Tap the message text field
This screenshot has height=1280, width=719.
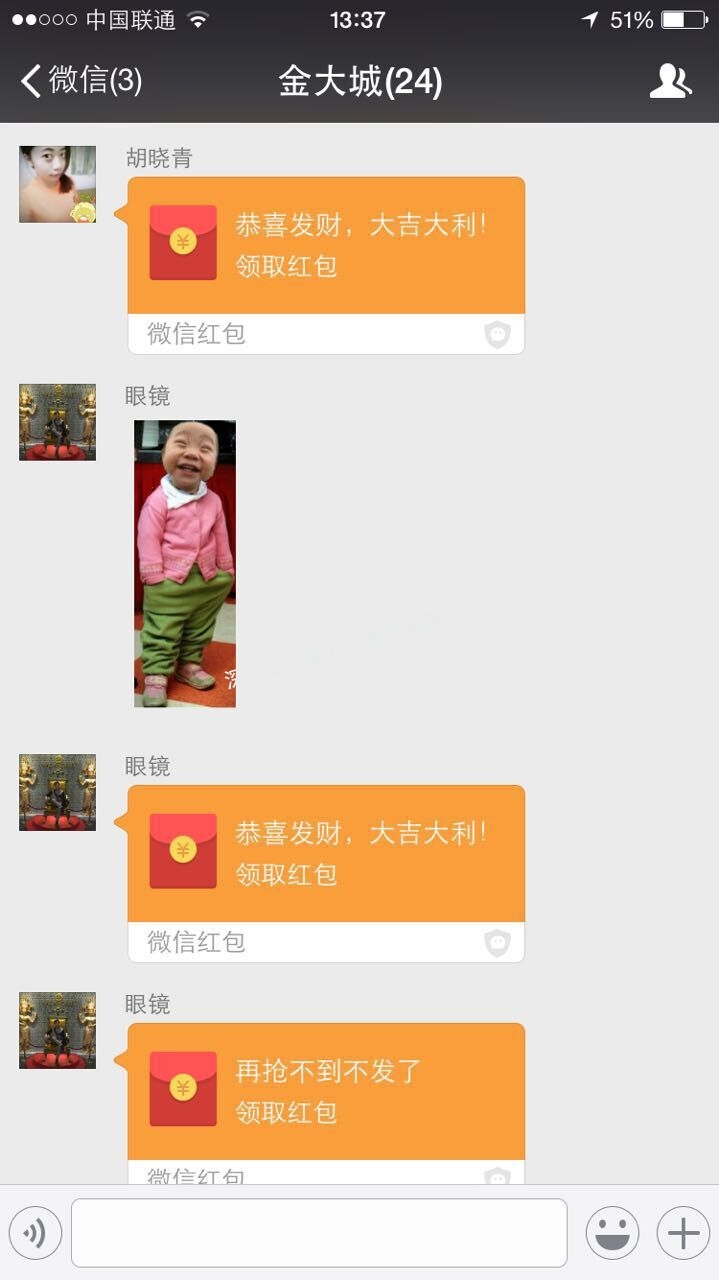tap(318, 1233)
